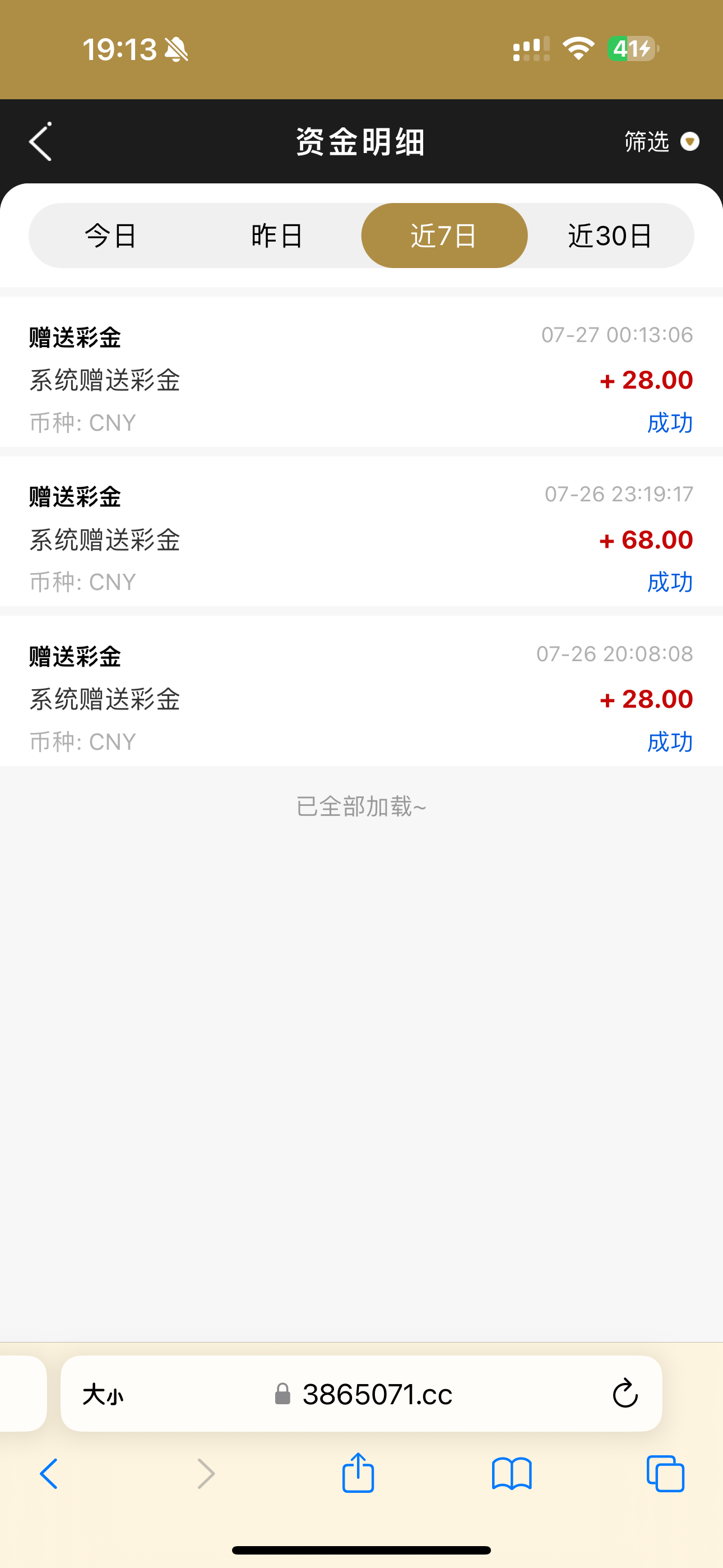
Task: Show records for 近7日
Action: tap(444, 236)
